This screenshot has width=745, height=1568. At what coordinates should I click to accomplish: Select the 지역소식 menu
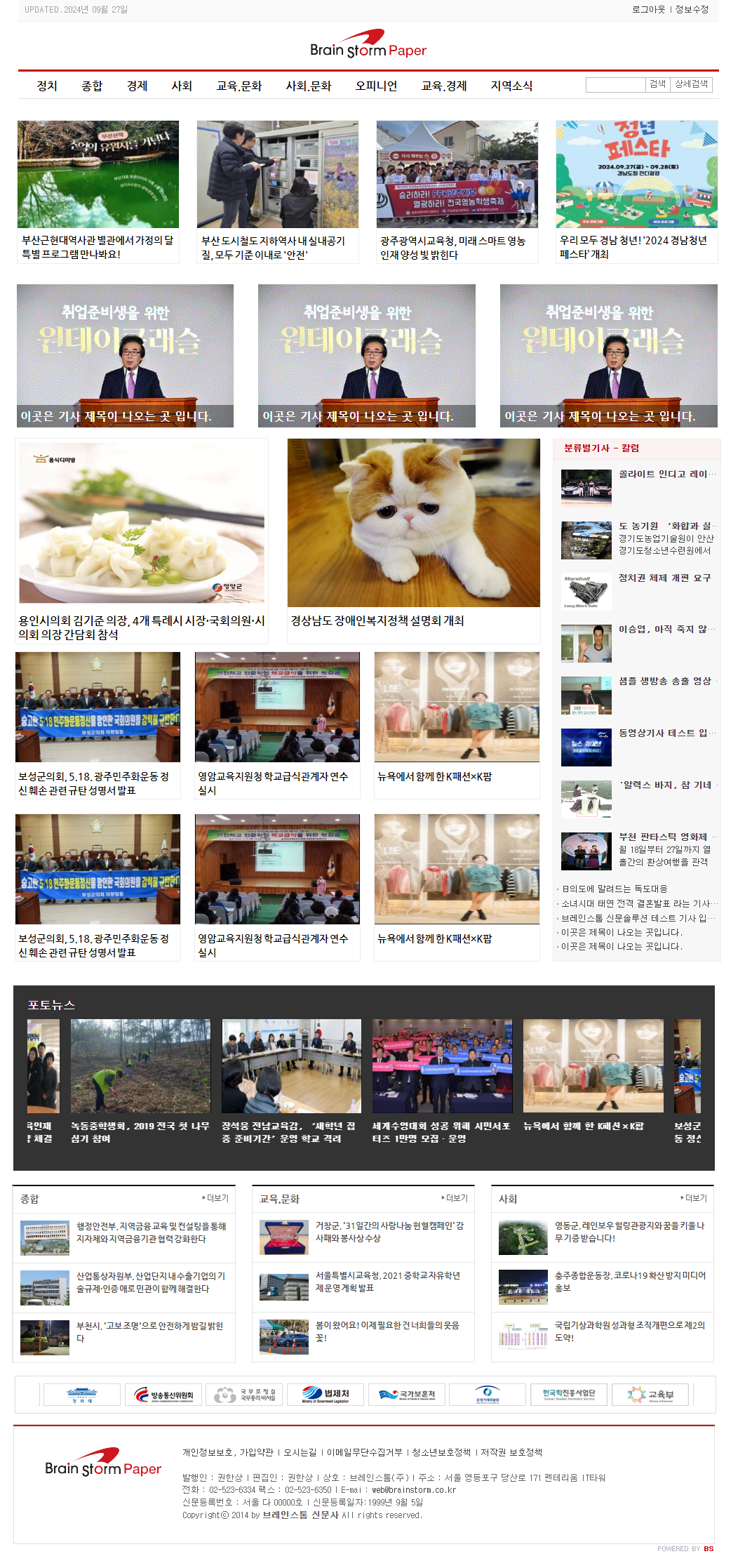[511, 86]
